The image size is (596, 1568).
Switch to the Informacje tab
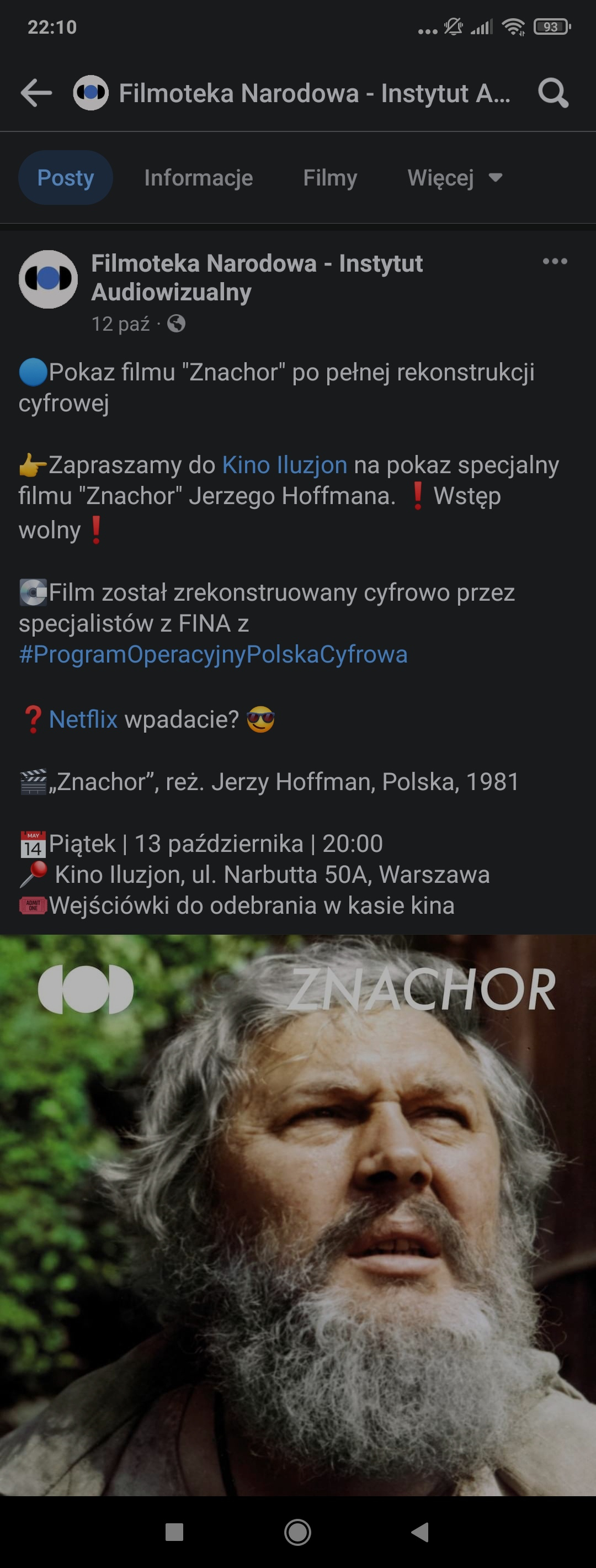coord(198,178)
